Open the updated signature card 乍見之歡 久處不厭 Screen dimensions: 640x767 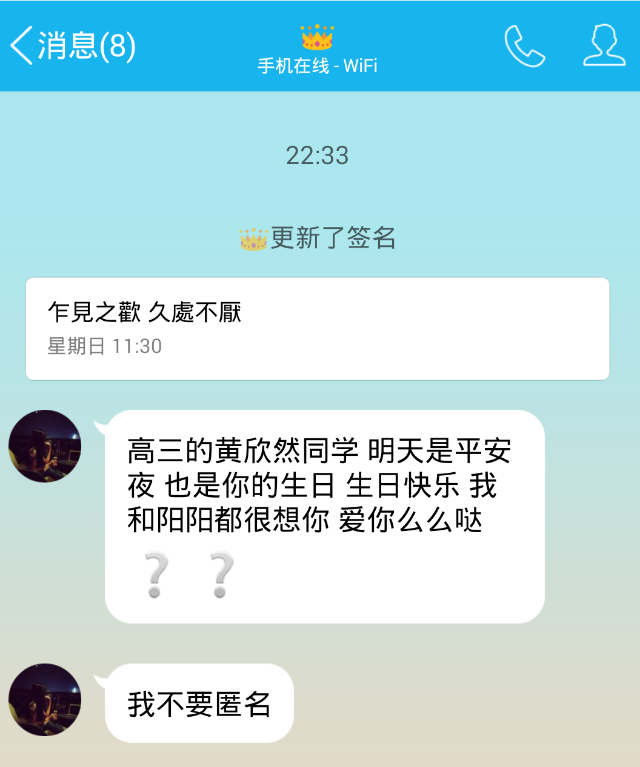coord(317,328)
